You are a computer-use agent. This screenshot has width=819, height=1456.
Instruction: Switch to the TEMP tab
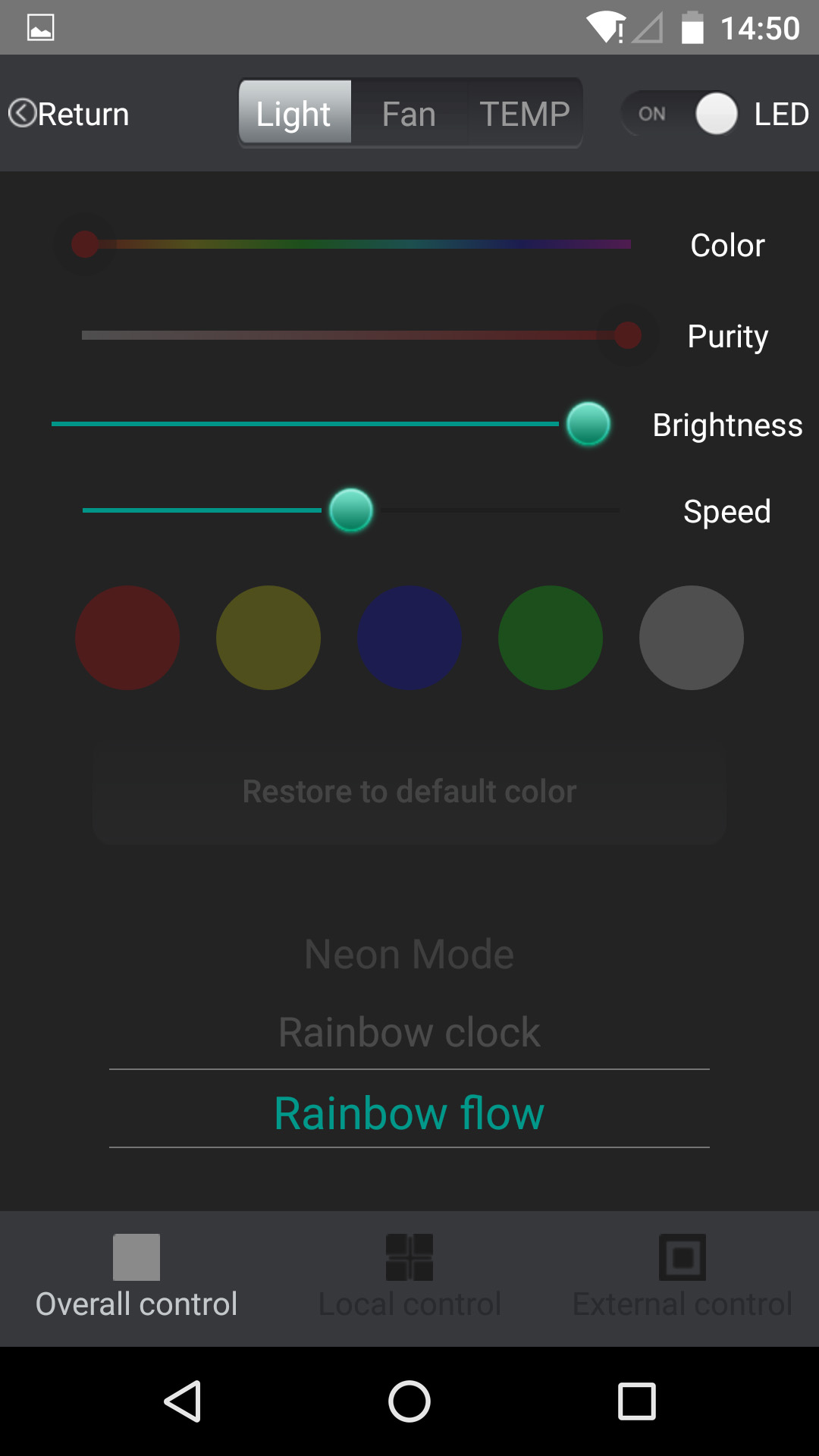point(525,114)
